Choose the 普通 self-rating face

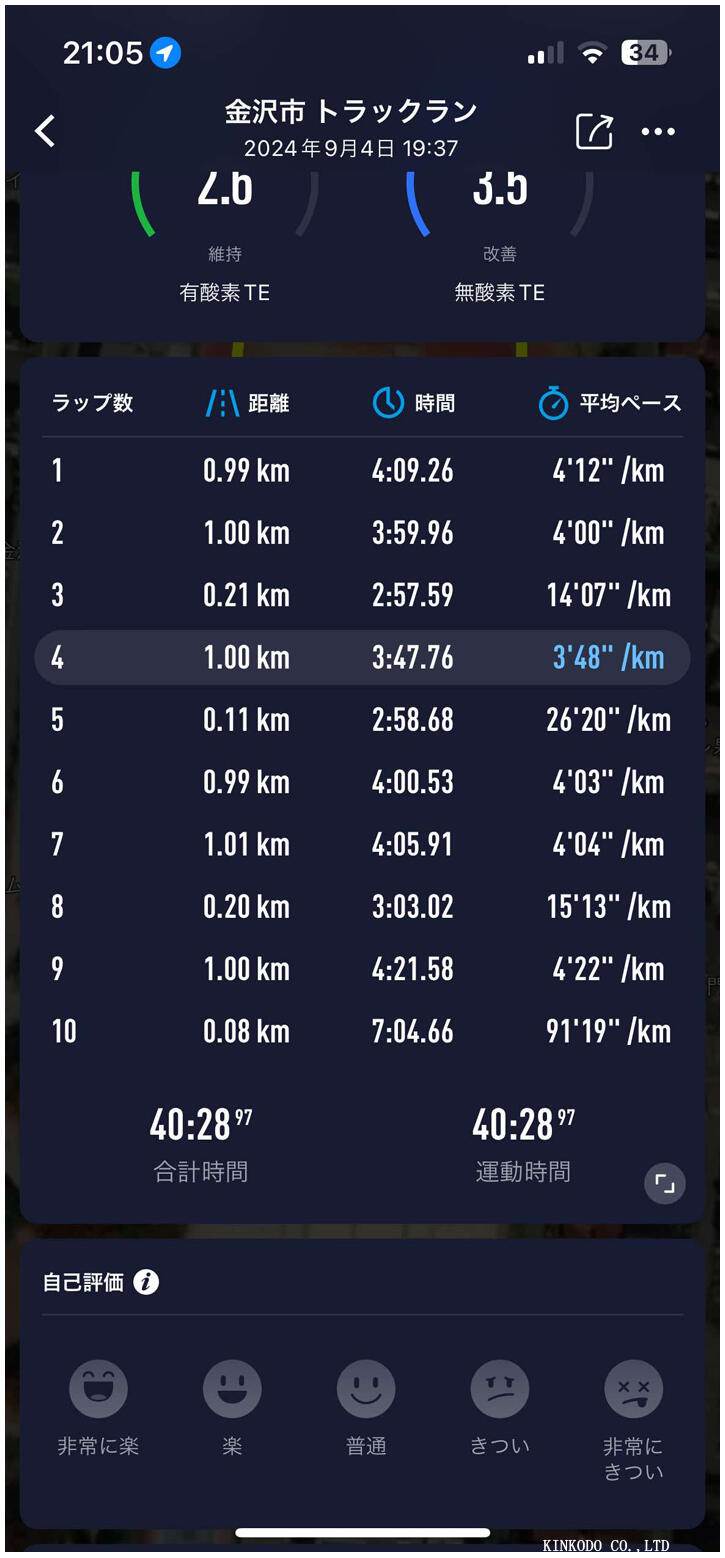click(x=366, y=1389)
